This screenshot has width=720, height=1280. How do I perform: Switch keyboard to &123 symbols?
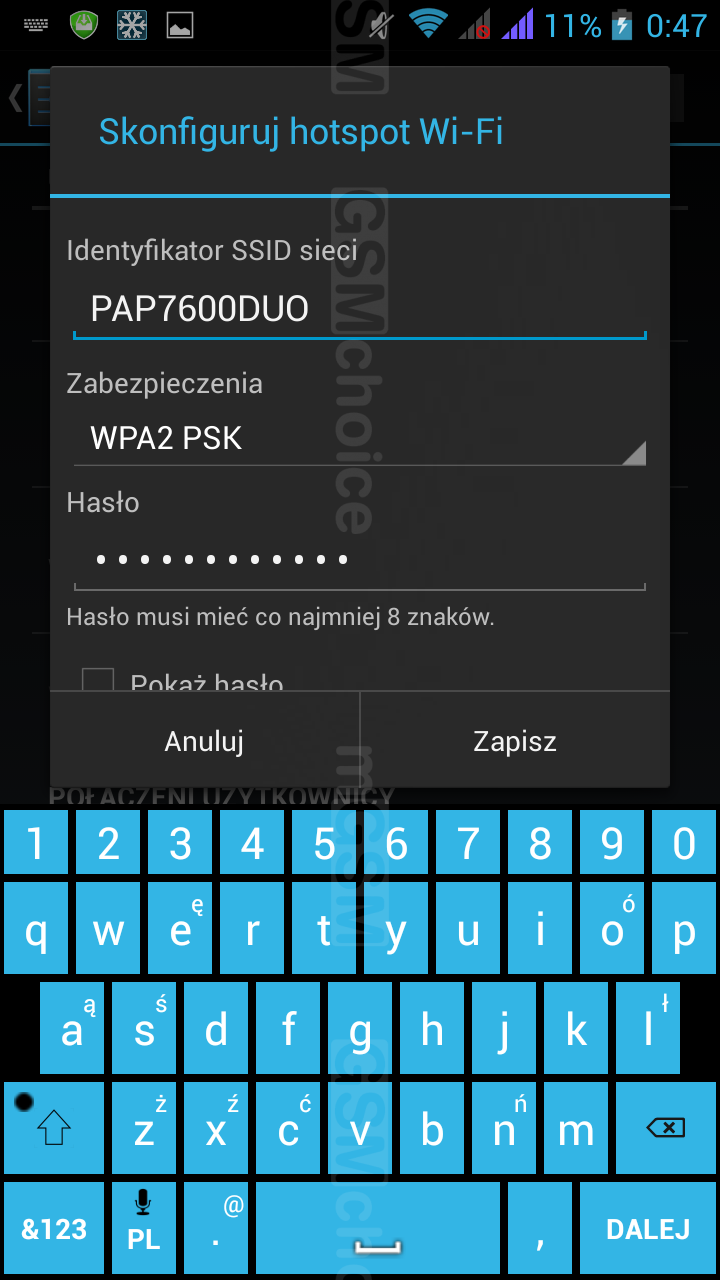[x=54, y=1228]
